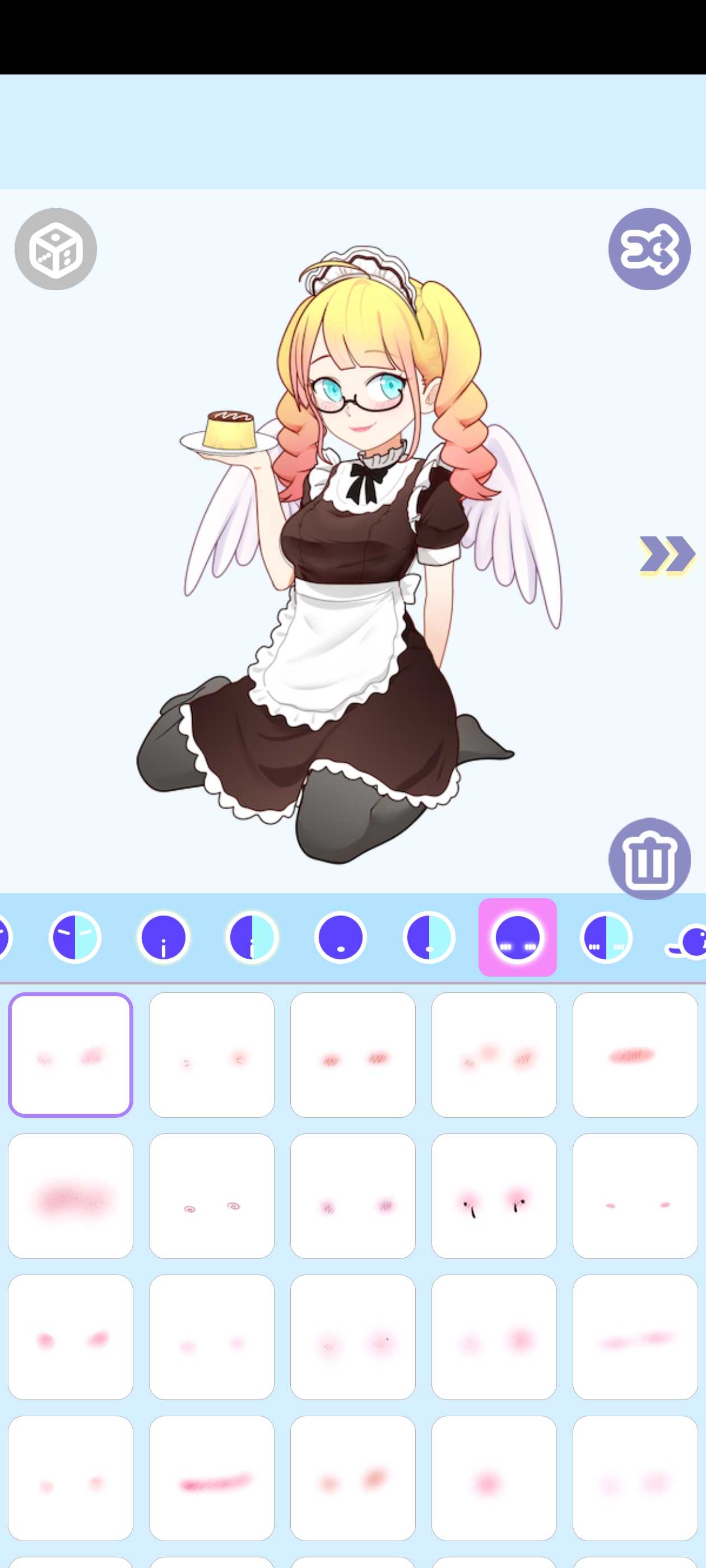The height and width of the screenshot is (1568, 706).
Task: Switch to the angry eyebrows category tab
Action: [x=75, y=937]
